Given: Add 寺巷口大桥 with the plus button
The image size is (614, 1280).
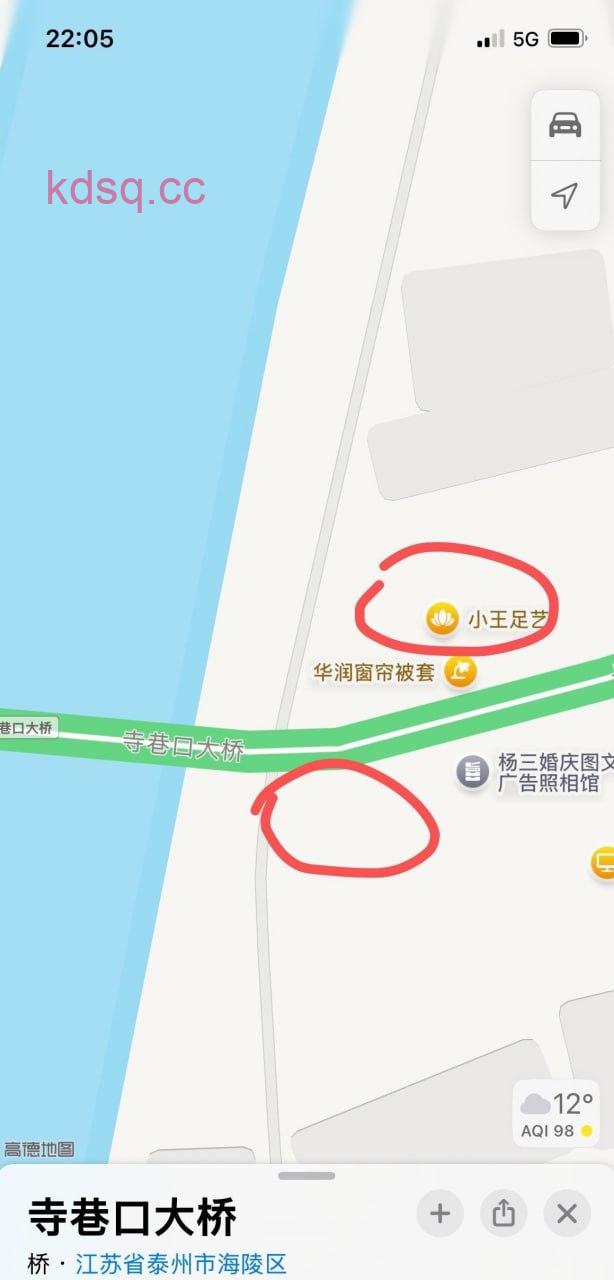Looking at the screenshot, I should [440, 1214].
